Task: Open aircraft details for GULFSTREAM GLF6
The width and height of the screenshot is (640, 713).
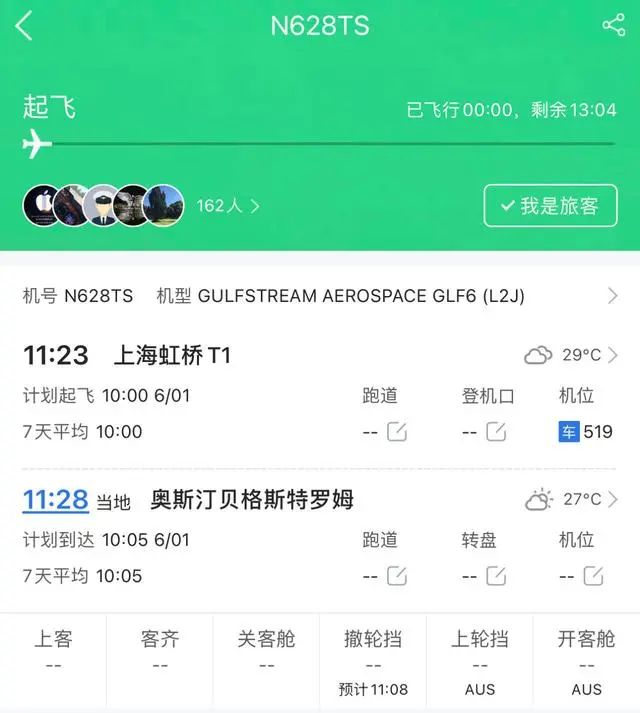Action: pos(612,296)
